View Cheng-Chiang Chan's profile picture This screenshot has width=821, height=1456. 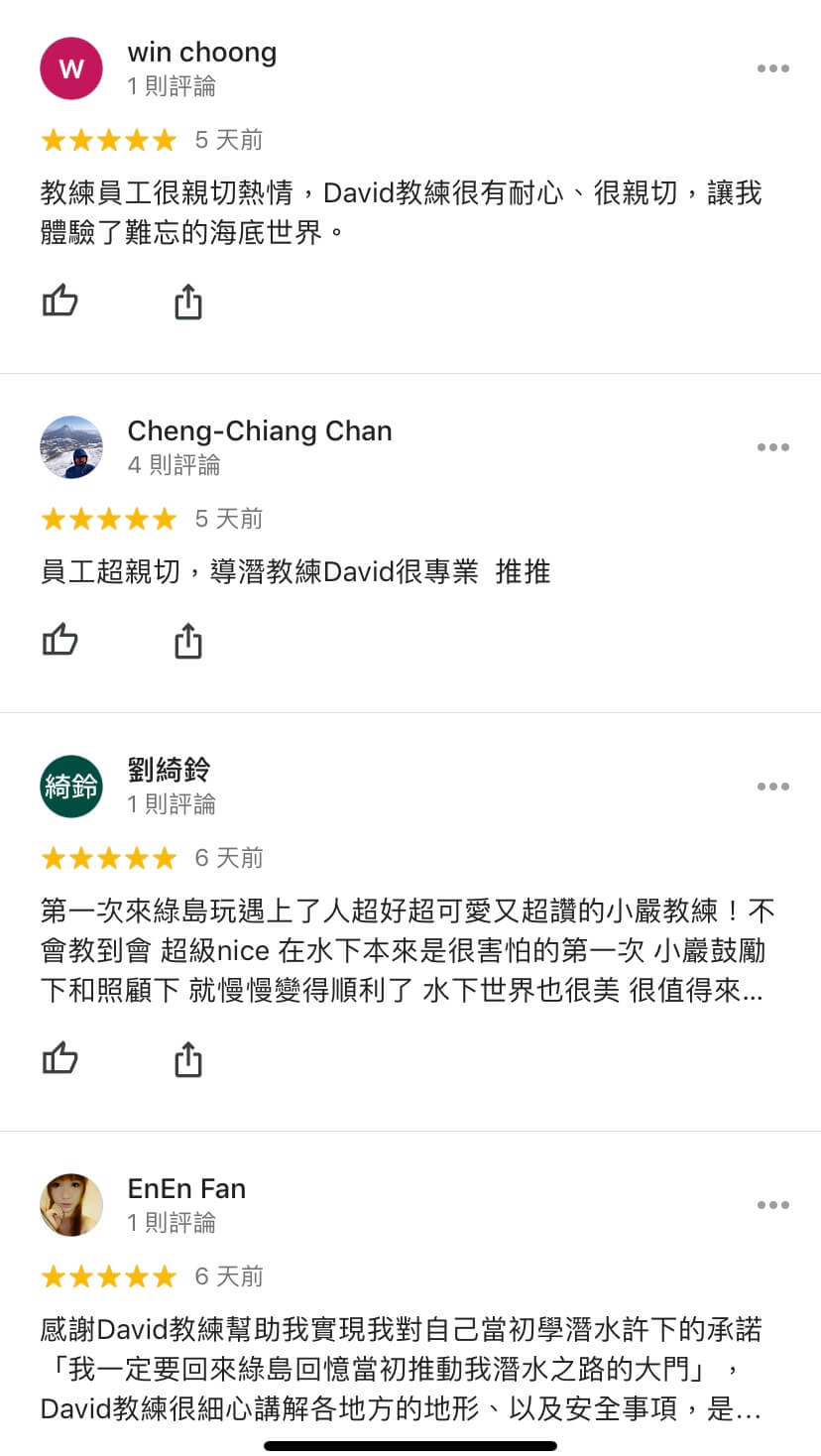tap(71, 447)
